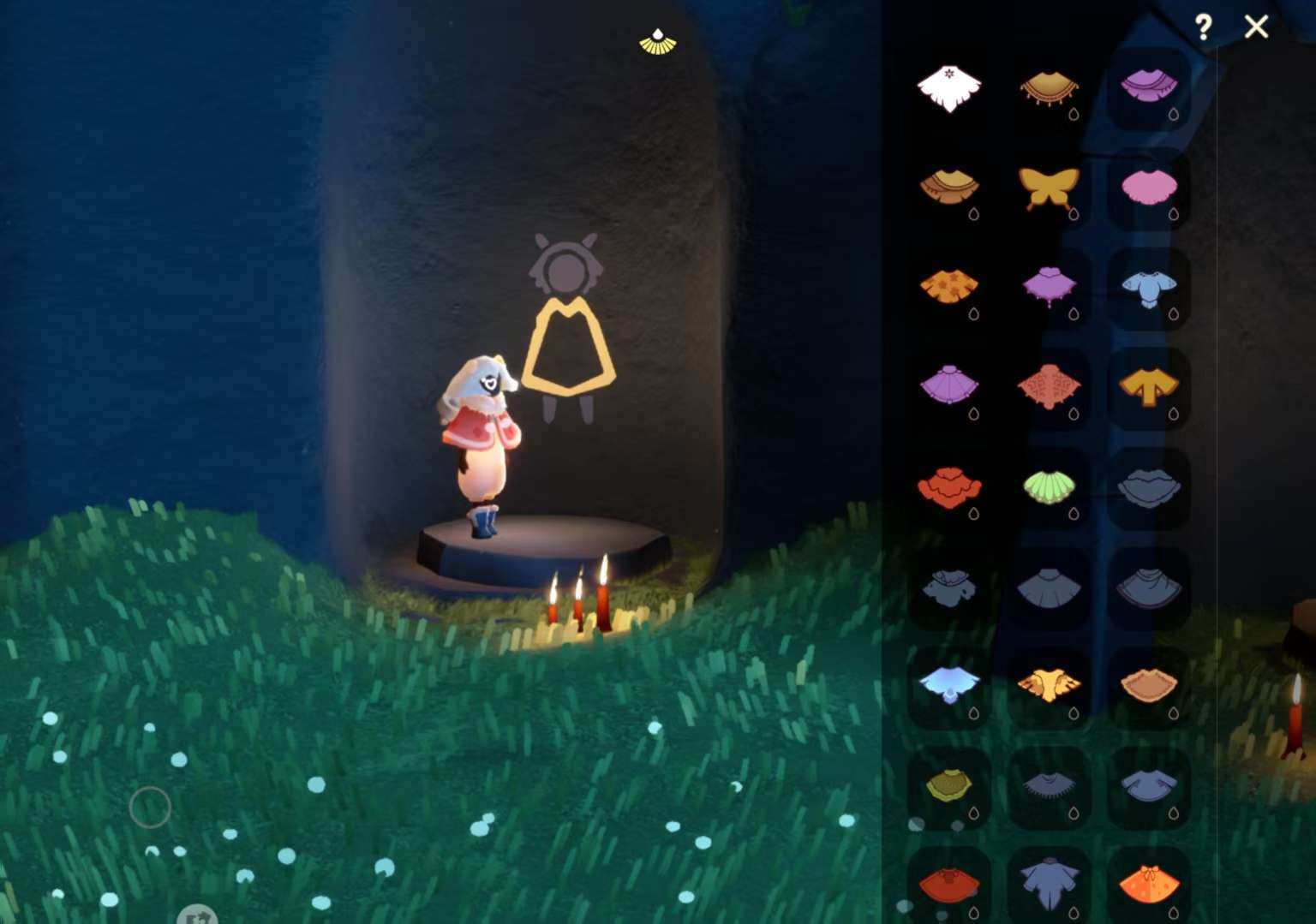Viewport: 1316px width, 924px height.
Task: Pick the light green scalloped cape
Action: coord(1049,487)
